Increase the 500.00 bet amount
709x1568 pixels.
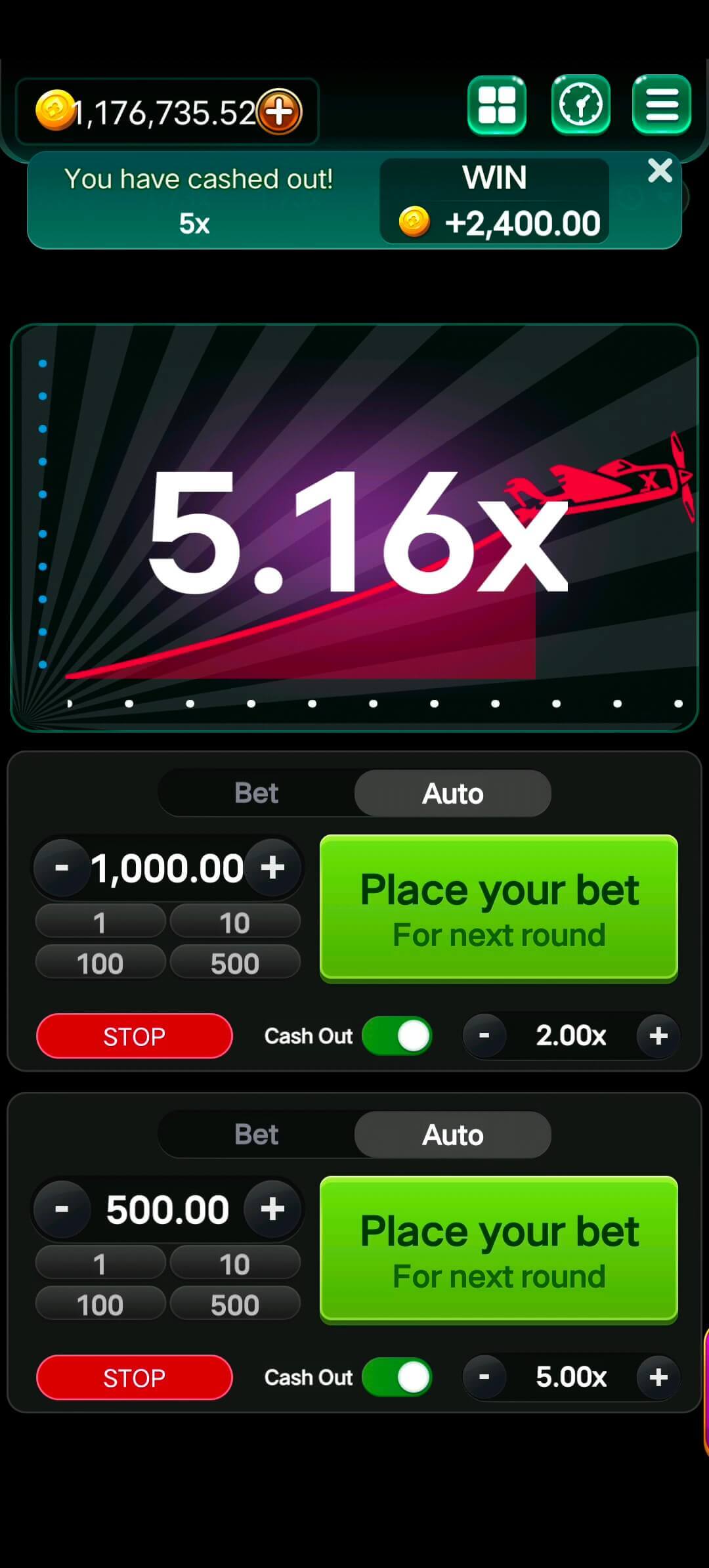click(x=272, y=1209)
